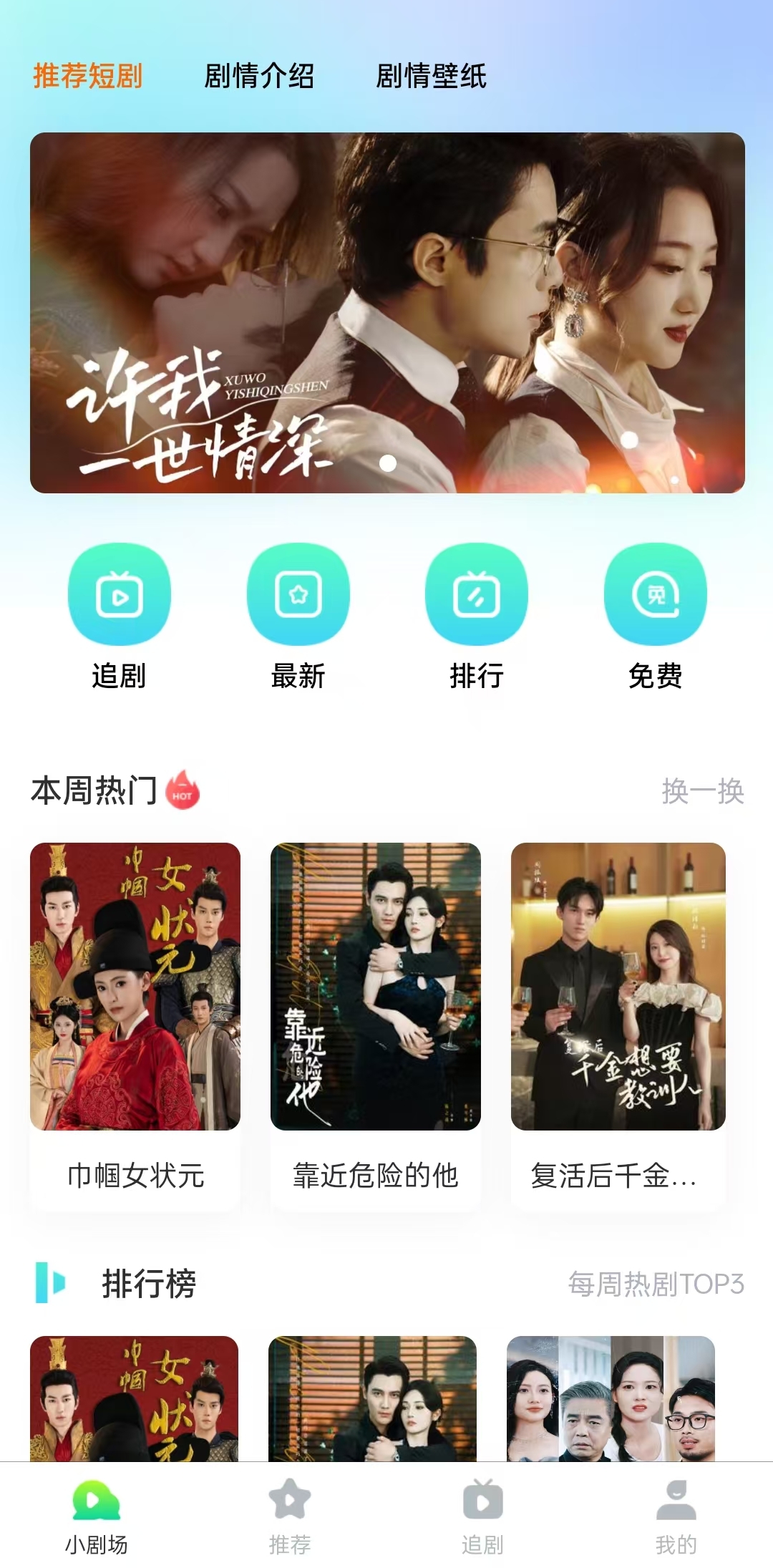This screenshot has height=1568, width=773.
Task: Switch to the 剧情介绍 tab
Action: [259, 76]
